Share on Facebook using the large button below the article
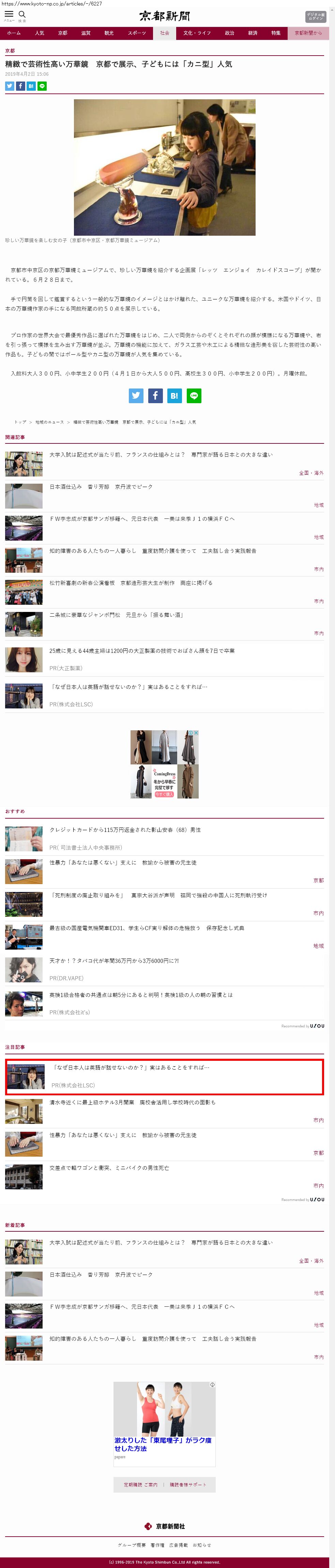This screenshot has height=1568, width=335. (155, 396)
